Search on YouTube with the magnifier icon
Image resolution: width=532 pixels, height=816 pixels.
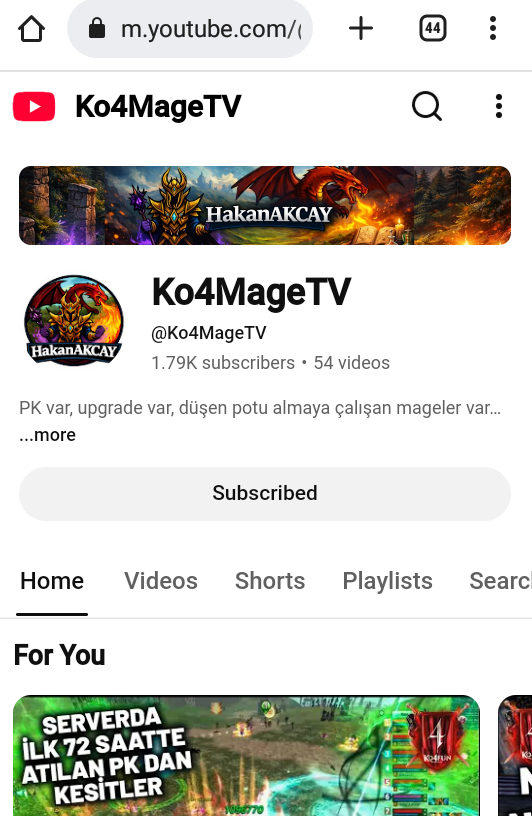[x=427, y=106]
